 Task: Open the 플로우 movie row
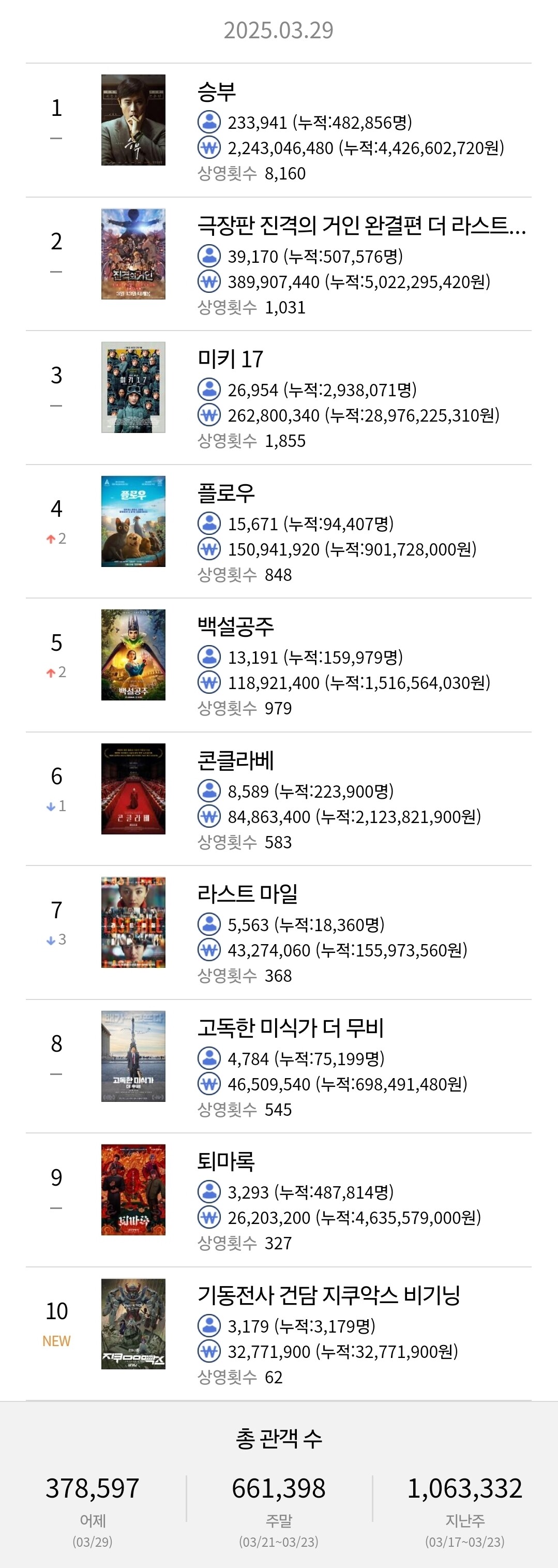coord(226,493)
